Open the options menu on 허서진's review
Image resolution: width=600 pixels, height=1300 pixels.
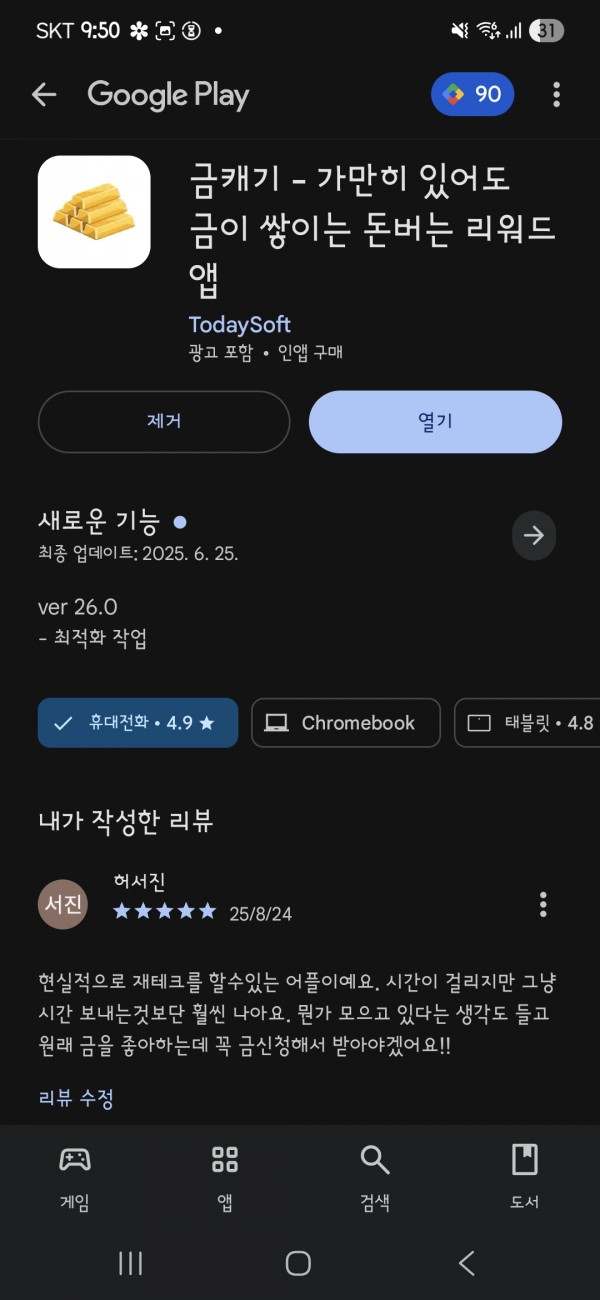pos(543,905)
